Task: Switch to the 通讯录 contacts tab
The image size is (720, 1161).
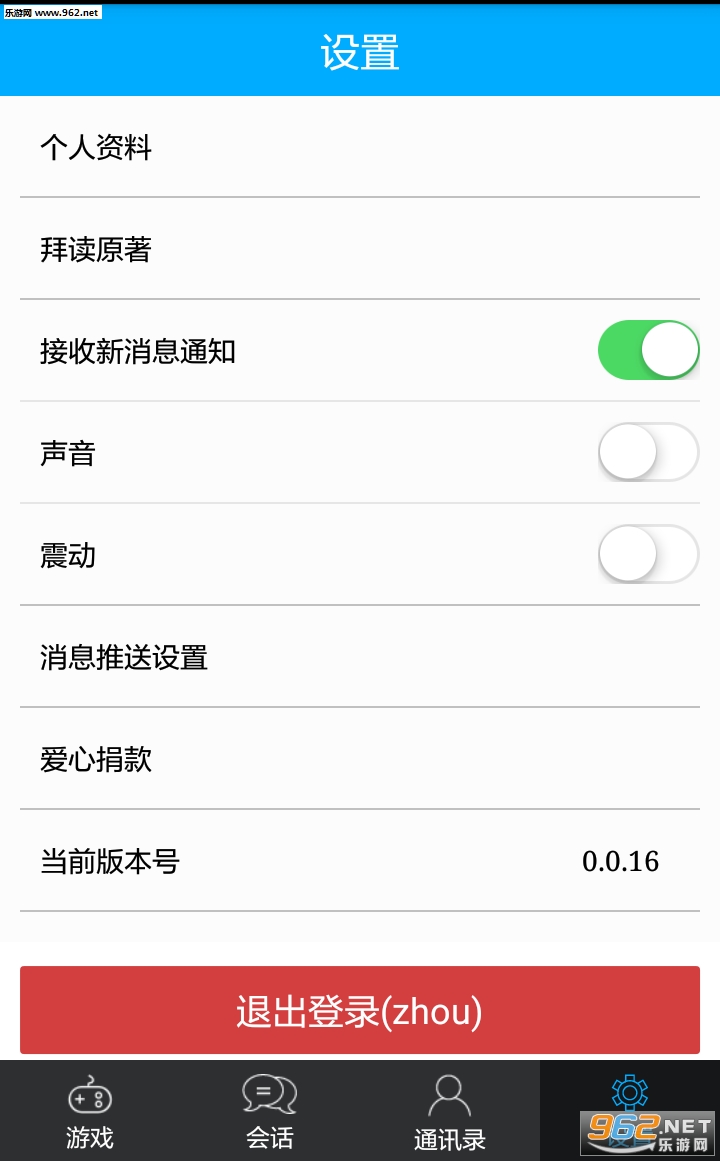Action: click(x=450, y=1111)
